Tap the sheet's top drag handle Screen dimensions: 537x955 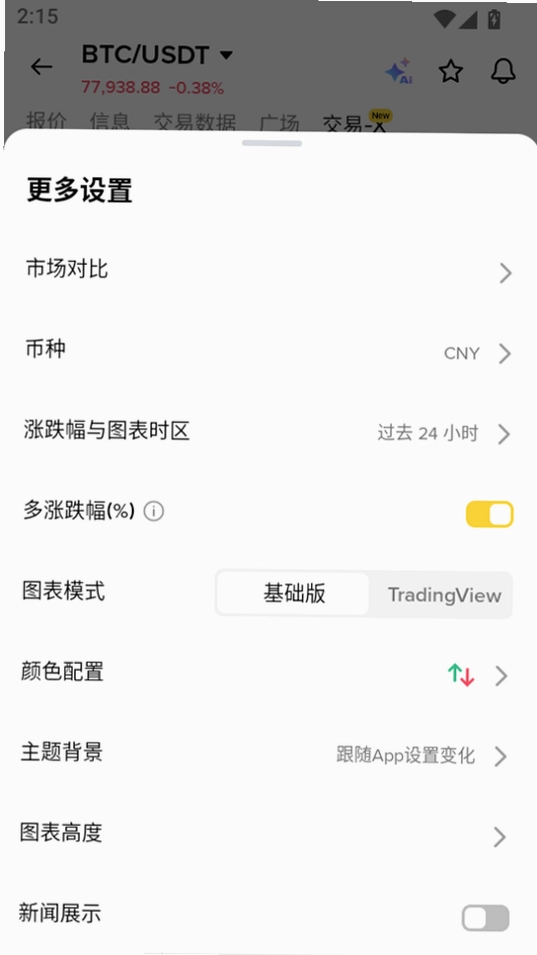coord(272,143)
